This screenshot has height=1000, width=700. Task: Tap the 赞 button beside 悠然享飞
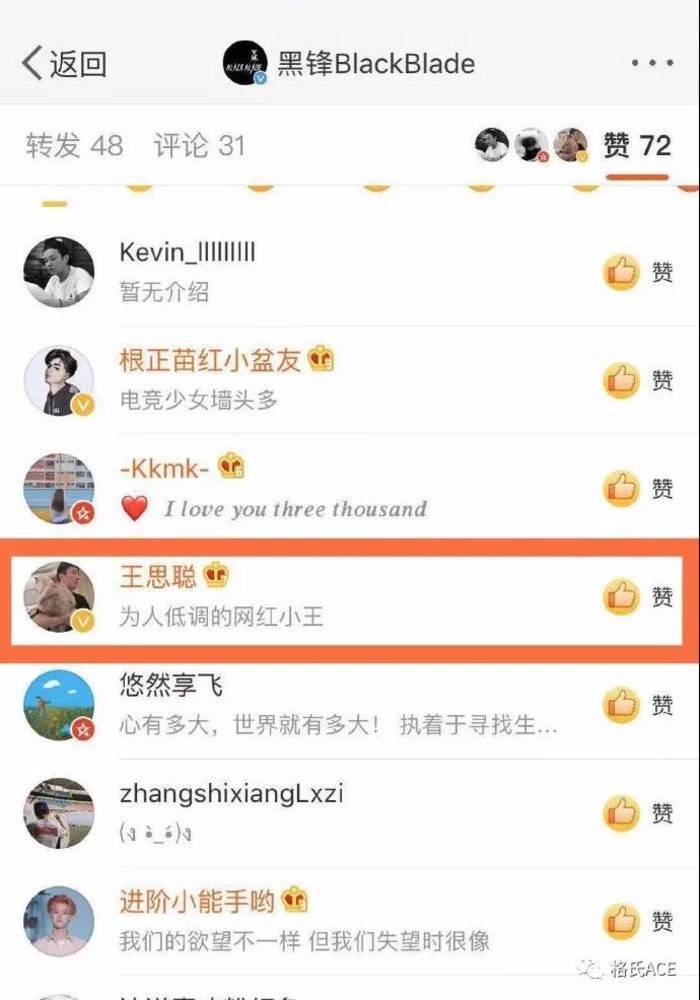coord(638,704)
